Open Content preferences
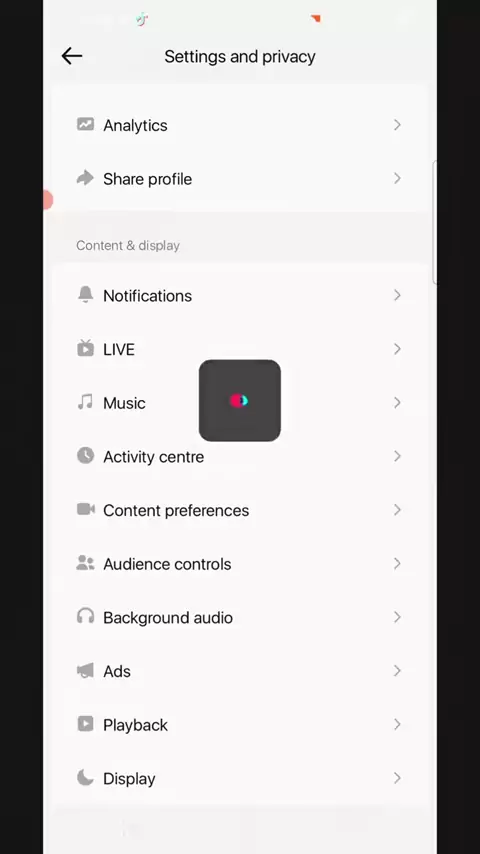The image size is (480, 854). tap(240, 510)
